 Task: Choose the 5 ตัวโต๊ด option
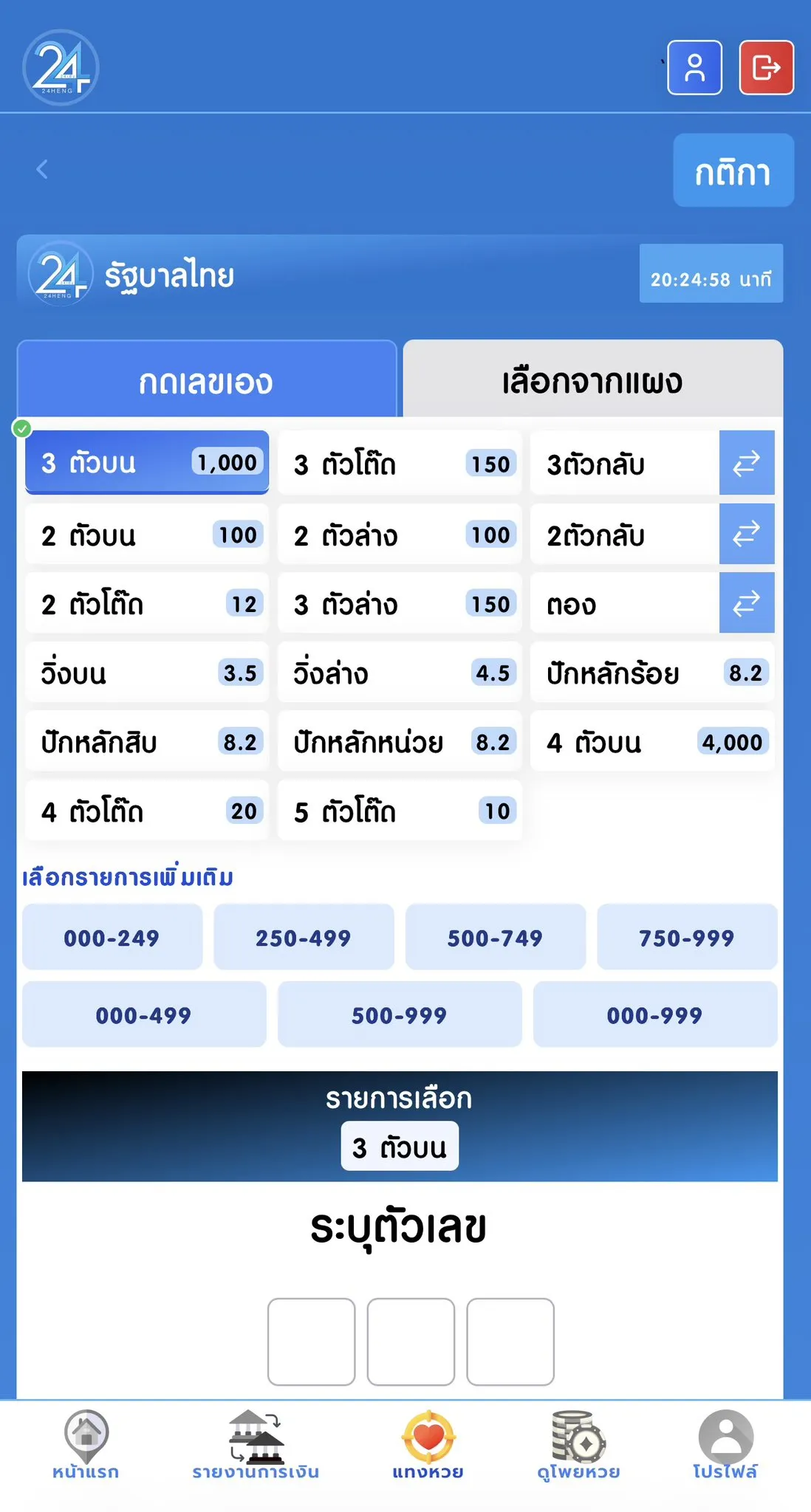(400, 811)
